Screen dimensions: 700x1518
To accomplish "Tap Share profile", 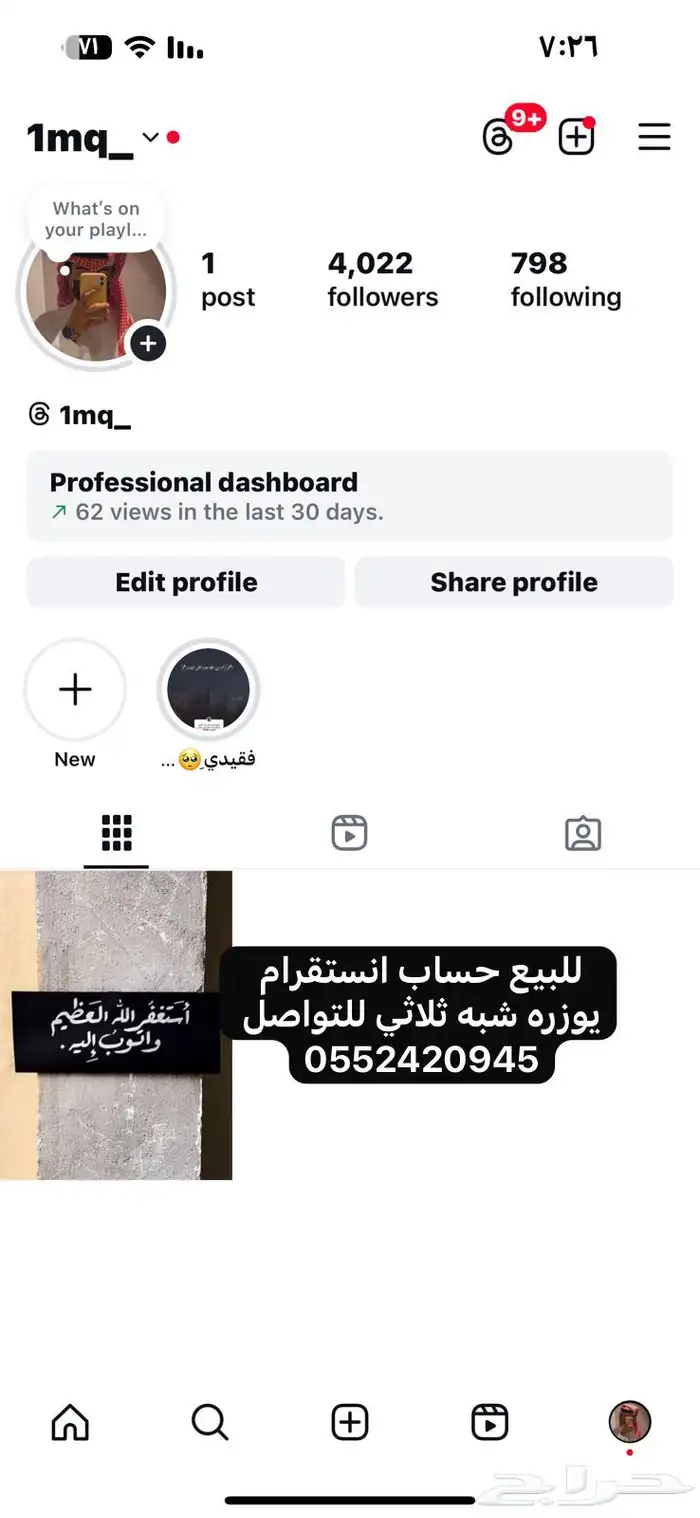I will point(514,582).
